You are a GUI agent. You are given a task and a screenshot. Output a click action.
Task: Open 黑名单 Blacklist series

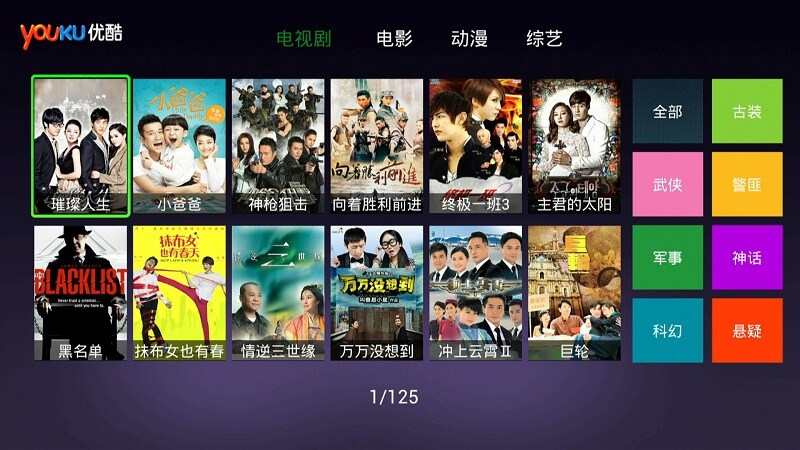pyautogui.click(x=81, y=293)
